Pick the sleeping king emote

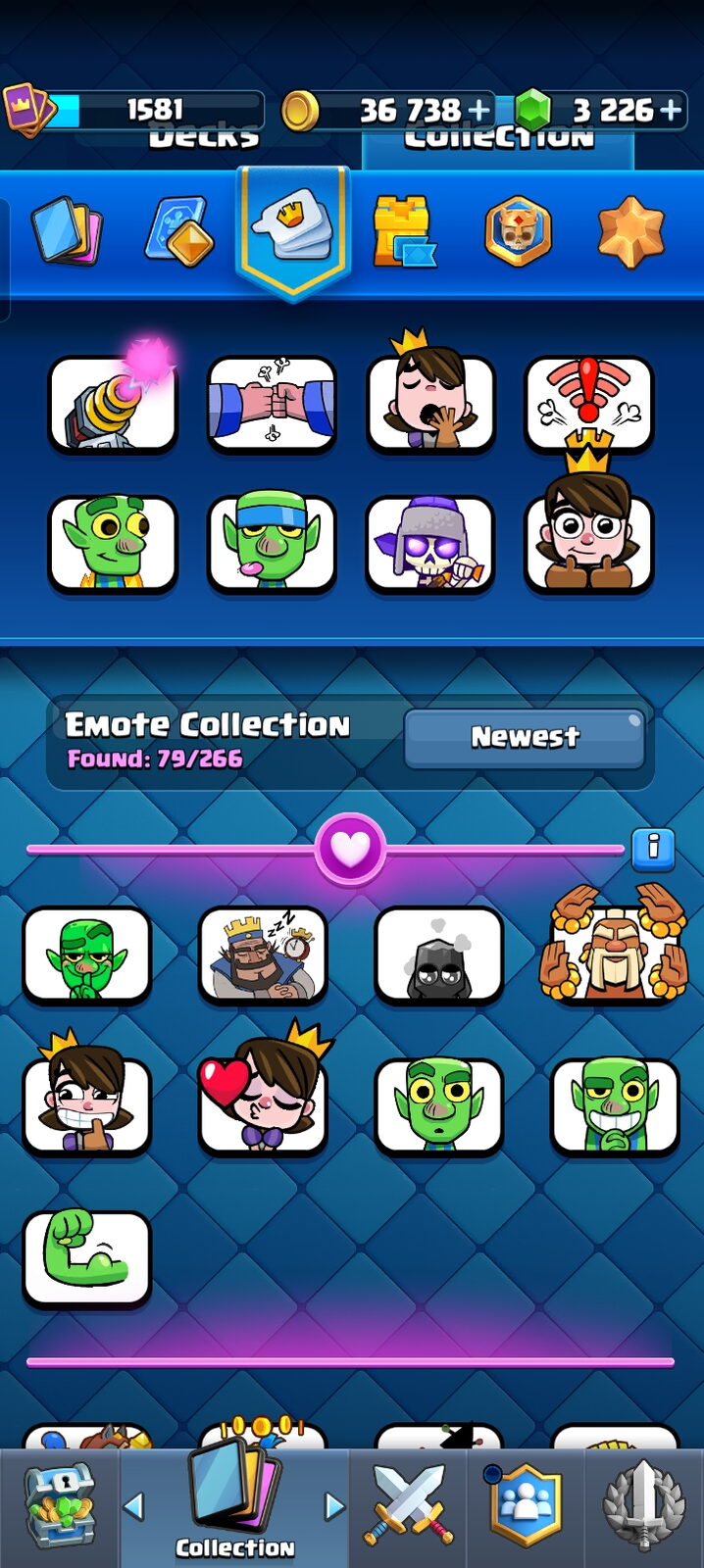(263, 955)
